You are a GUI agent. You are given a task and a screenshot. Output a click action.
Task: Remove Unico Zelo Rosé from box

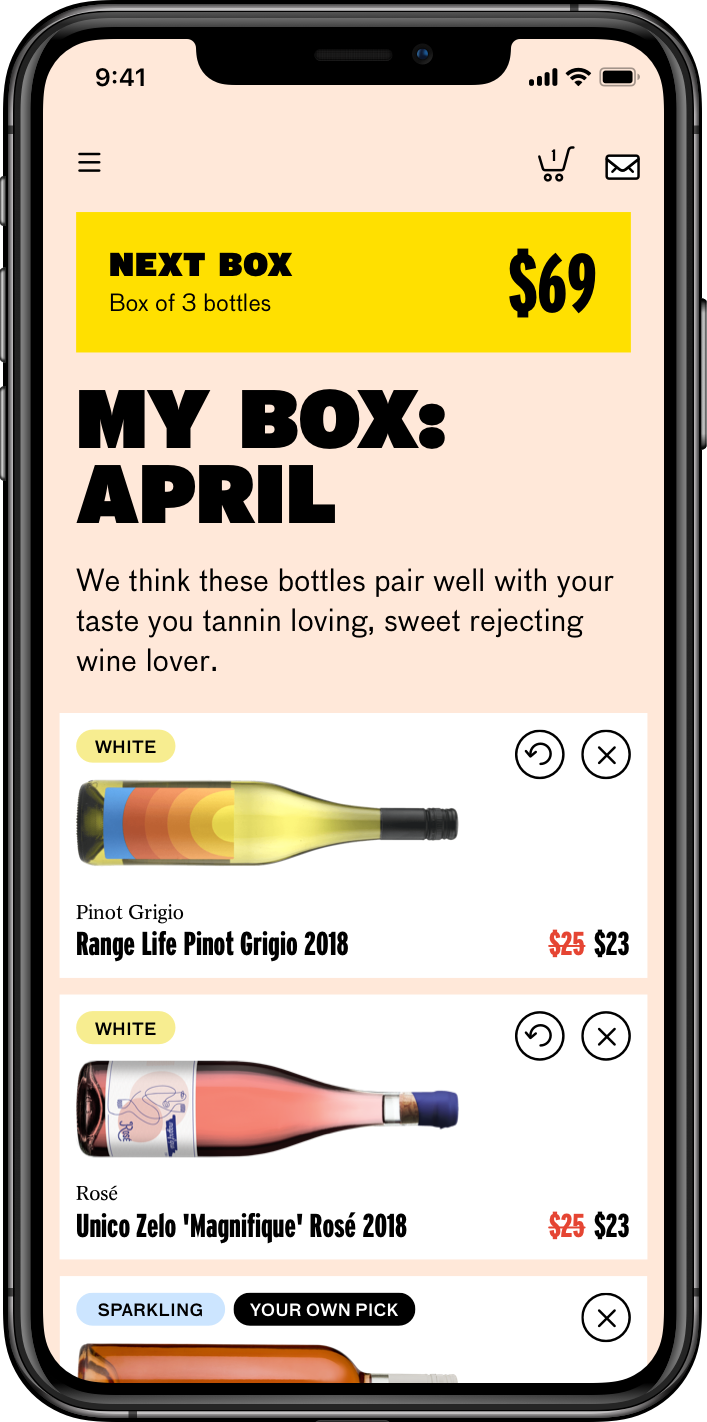click(x=606, y=1036)
